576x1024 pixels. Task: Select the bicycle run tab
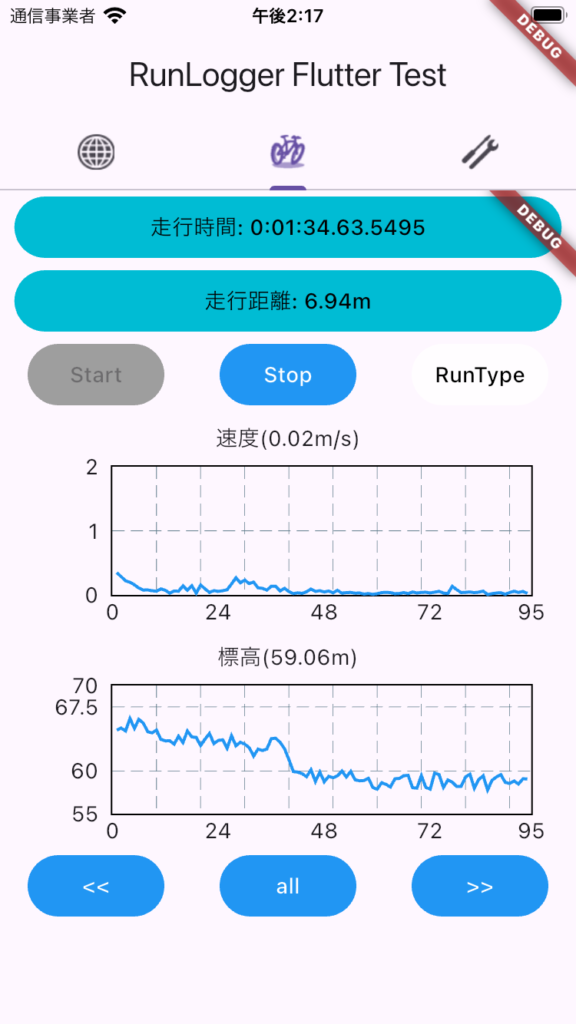coord(288,151)
